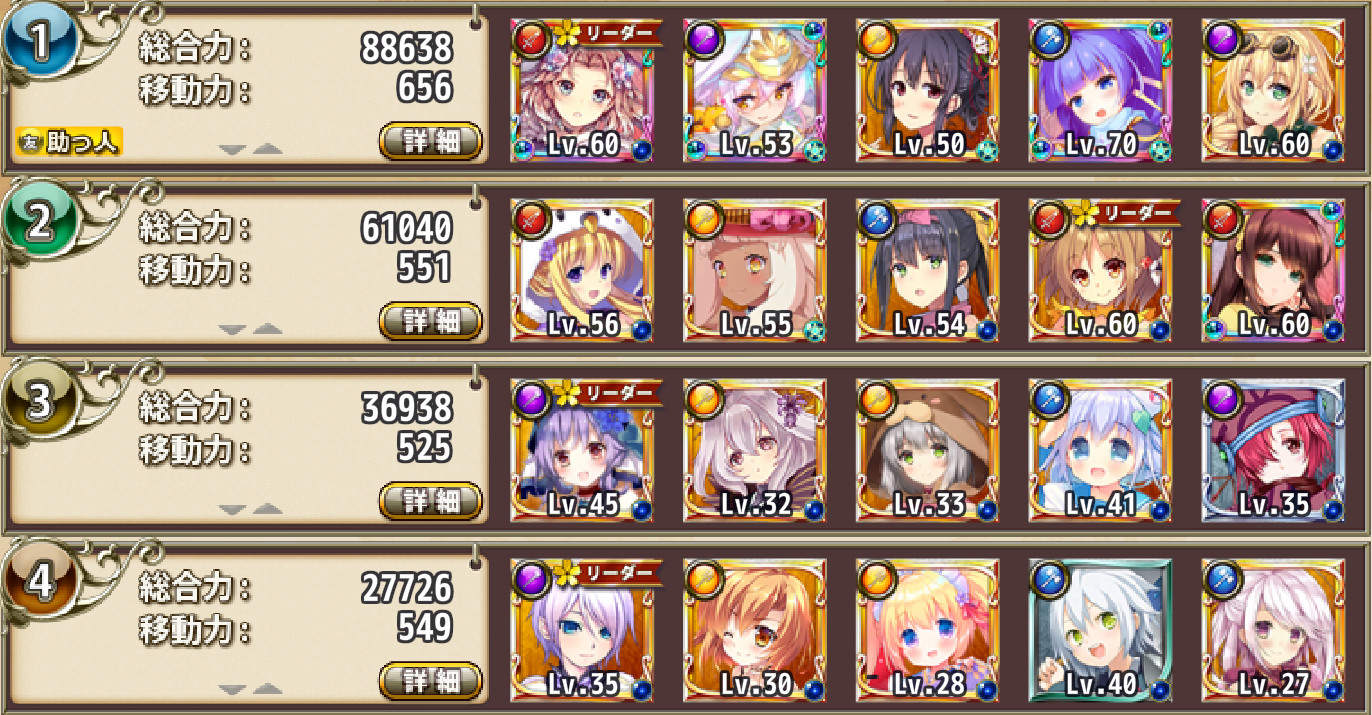Tap the reorder arrows of party 1
The height and width of the screenshot is (715, 1372).
click(250, 149)
